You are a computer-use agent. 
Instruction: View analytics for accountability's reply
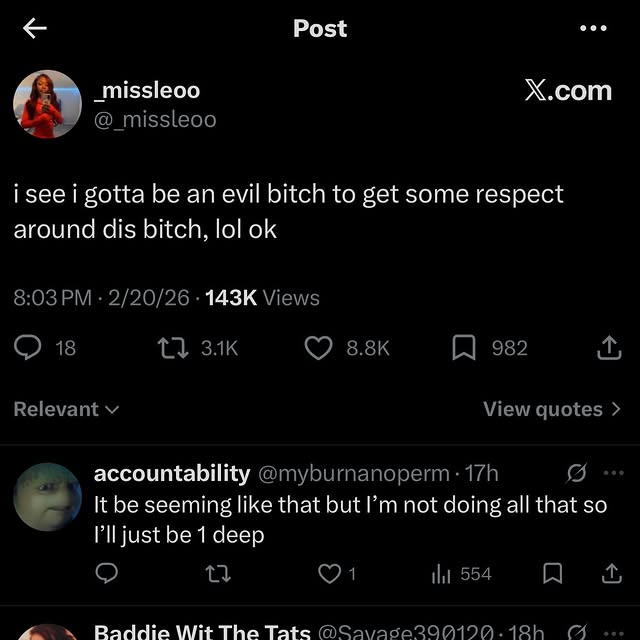click(x=441, y=574)
